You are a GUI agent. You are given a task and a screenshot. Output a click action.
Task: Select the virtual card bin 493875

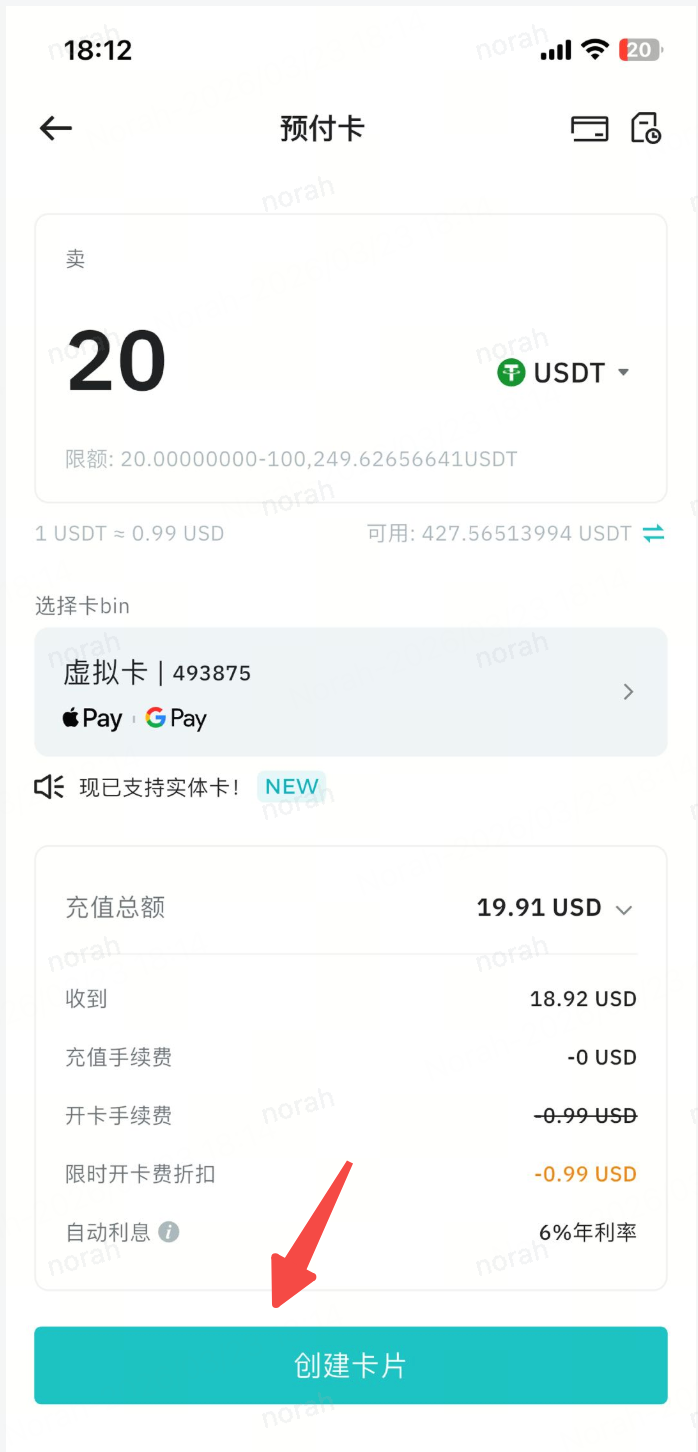click(350, 692)
